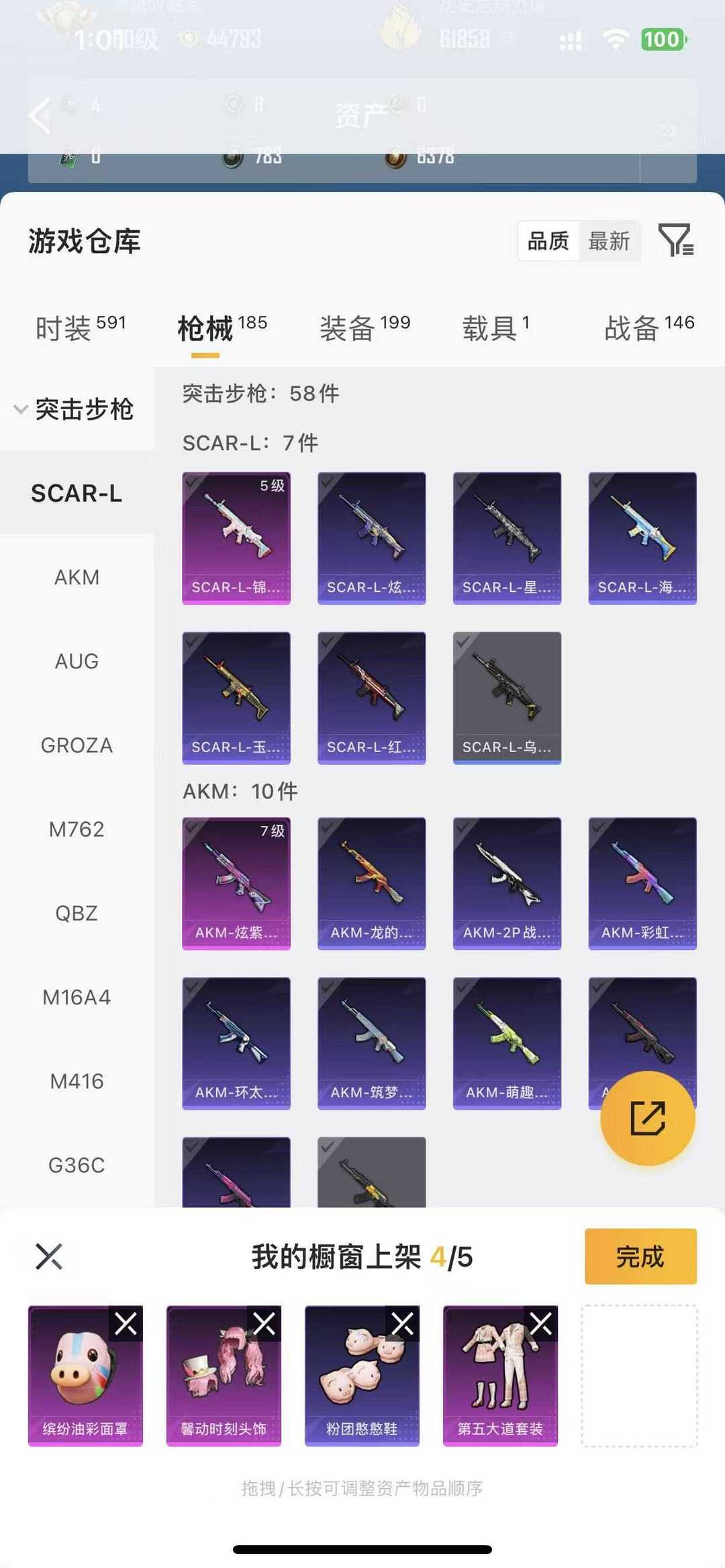Screen dimensions: 725x1568
Task: Open the filter funnel icon
Action: [x=675, y=240]
